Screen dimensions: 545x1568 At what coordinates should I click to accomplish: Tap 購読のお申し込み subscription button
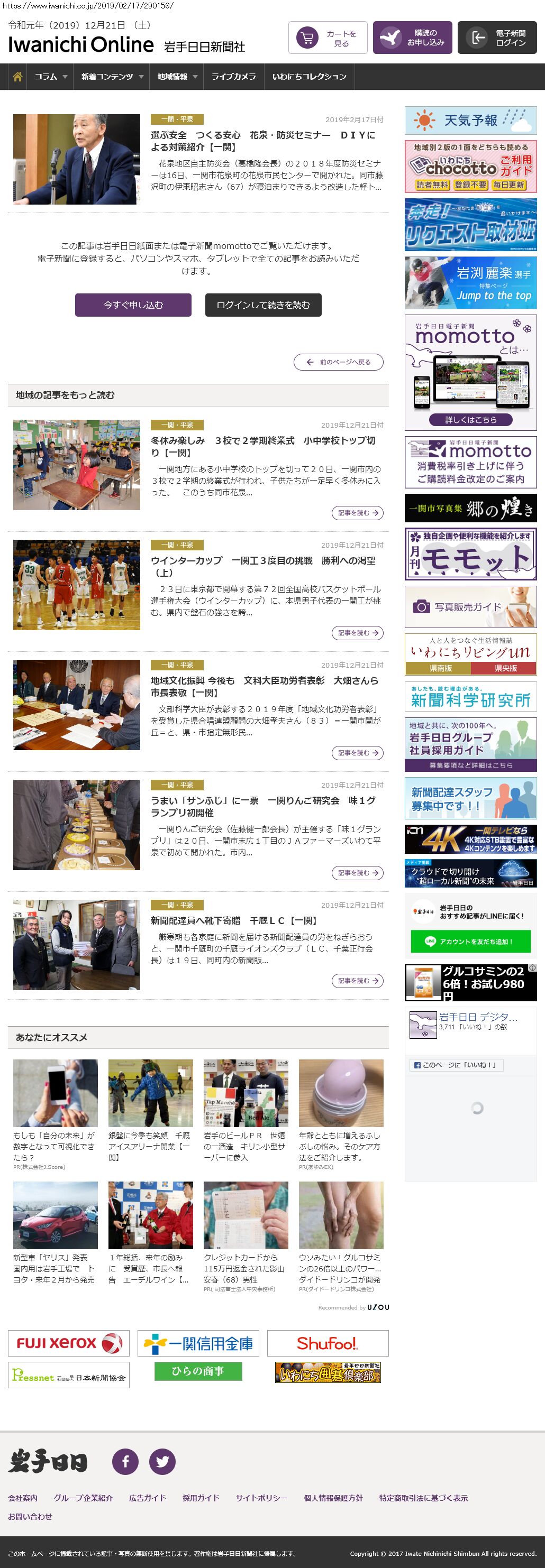(412, 39)
